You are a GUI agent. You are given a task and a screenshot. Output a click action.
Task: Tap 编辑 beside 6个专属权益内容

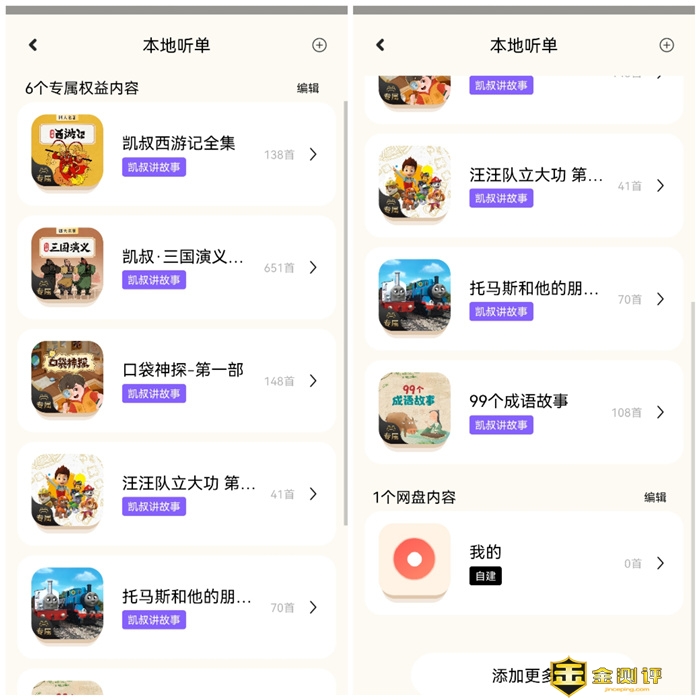coord(308,88)
